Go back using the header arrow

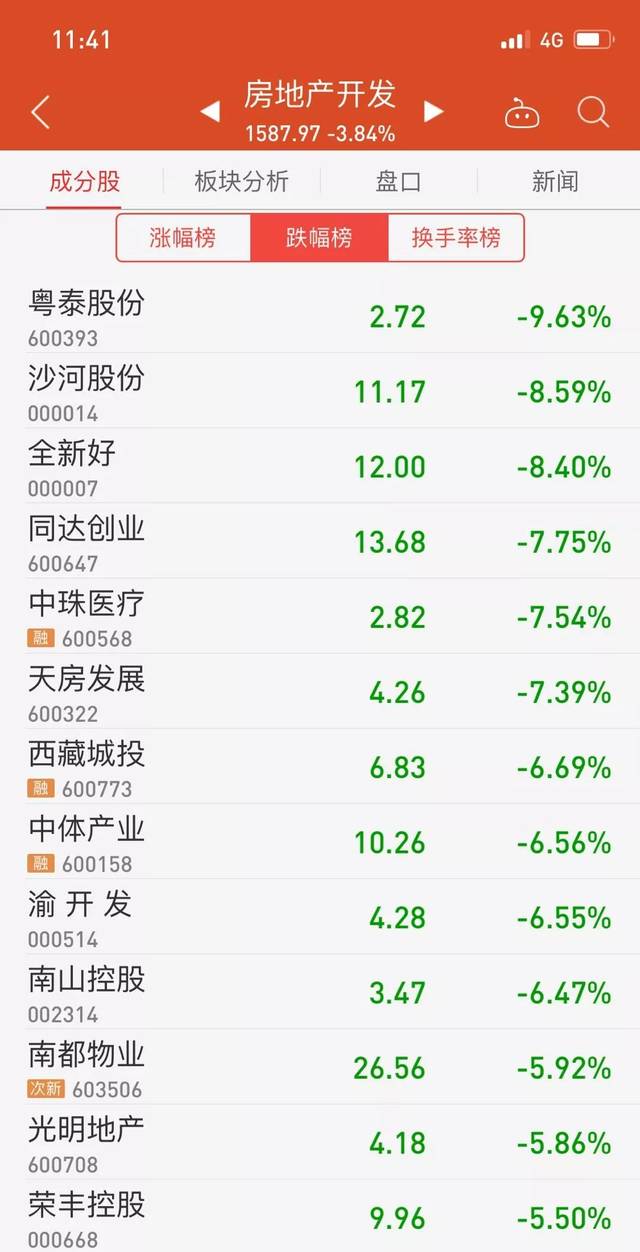pyautogui.click(x=41, y=111)
